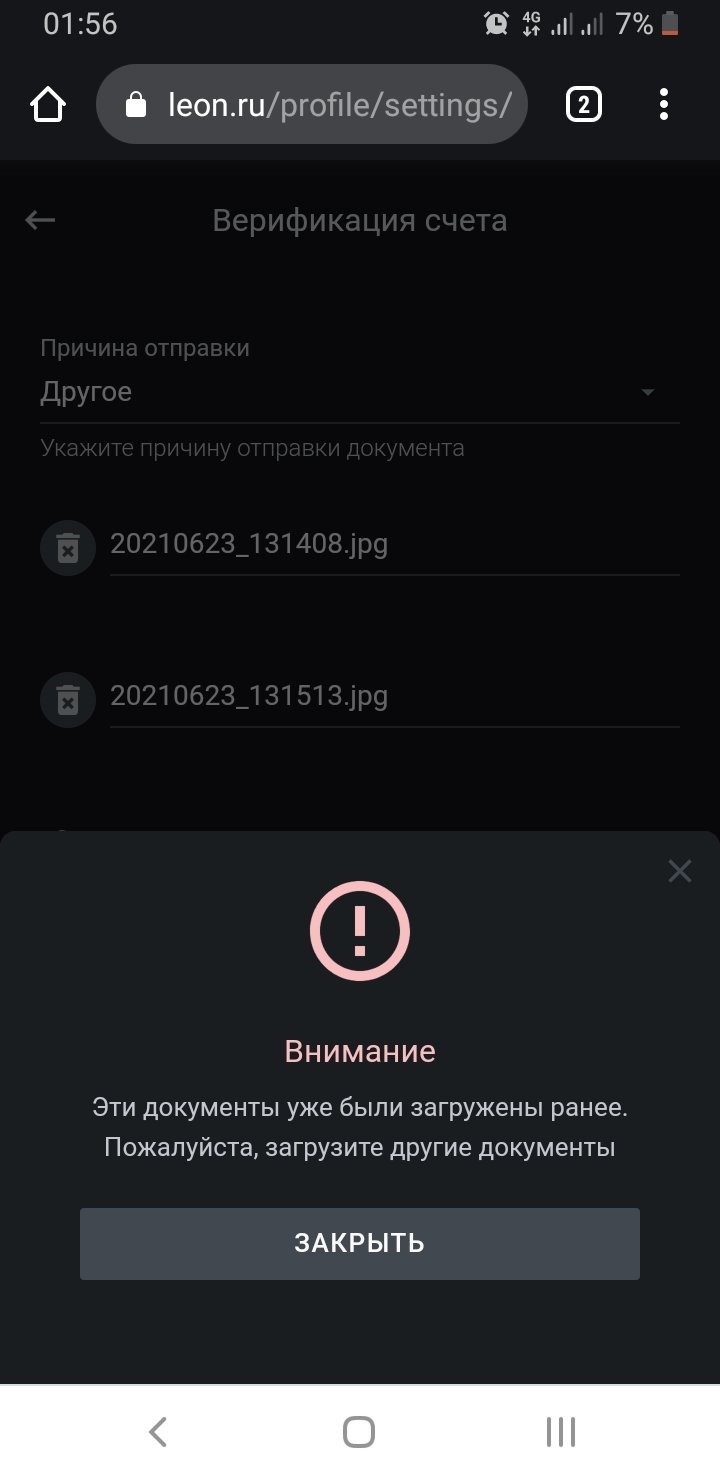Go back from Верификация счета page

[40, 220]
